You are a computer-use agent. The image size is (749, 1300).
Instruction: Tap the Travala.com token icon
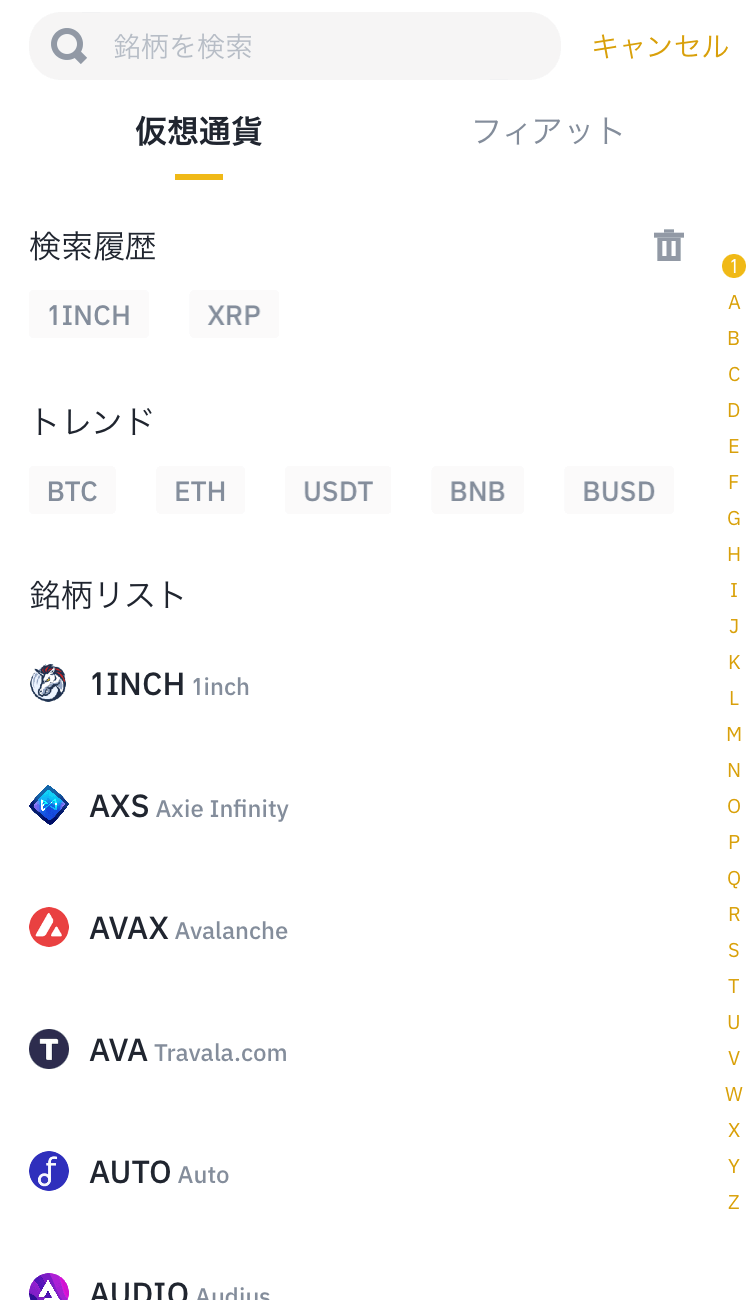48,1050
